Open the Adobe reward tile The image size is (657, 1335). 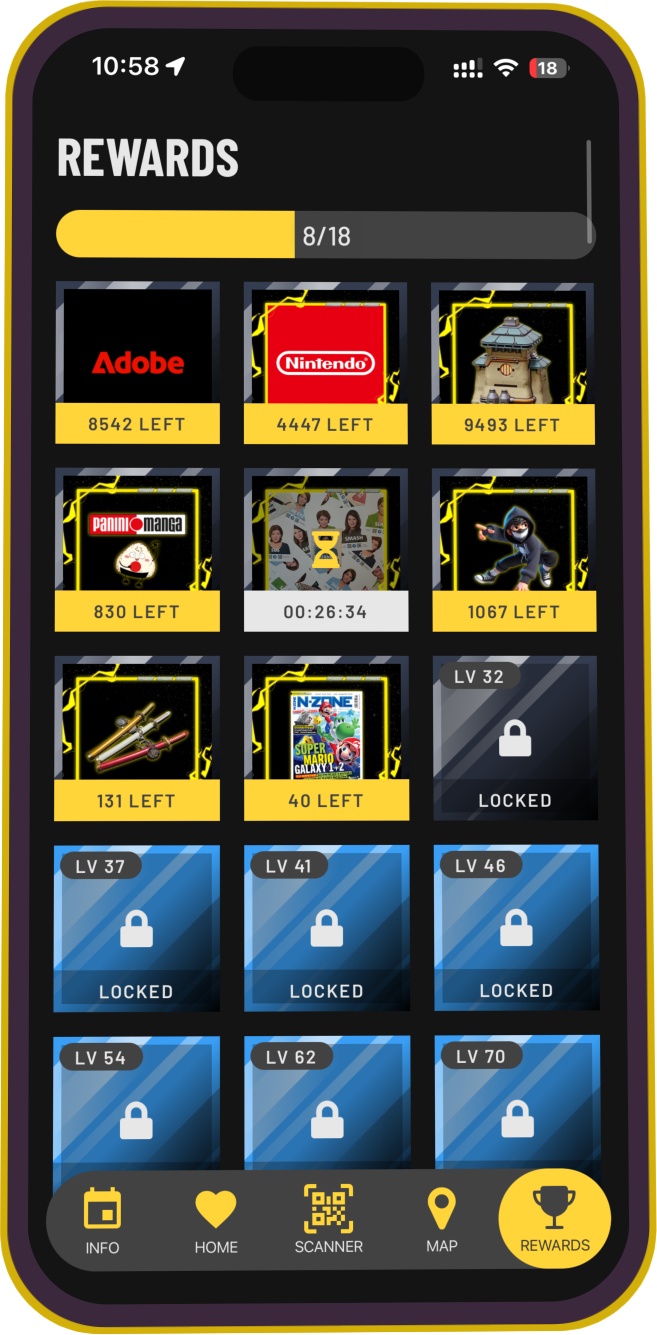pos(137,362)
